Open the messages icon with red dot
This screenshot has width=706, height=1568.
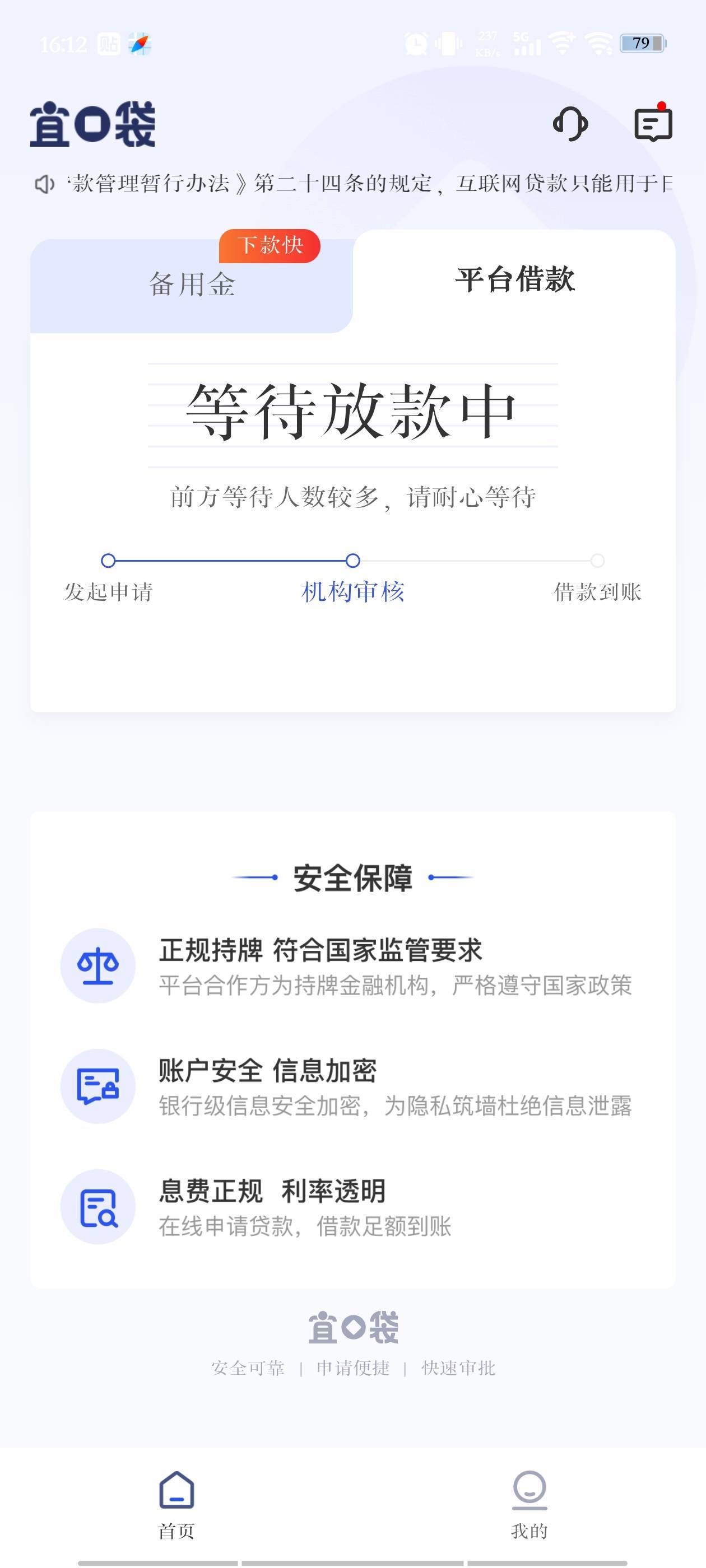pos(653,123)
